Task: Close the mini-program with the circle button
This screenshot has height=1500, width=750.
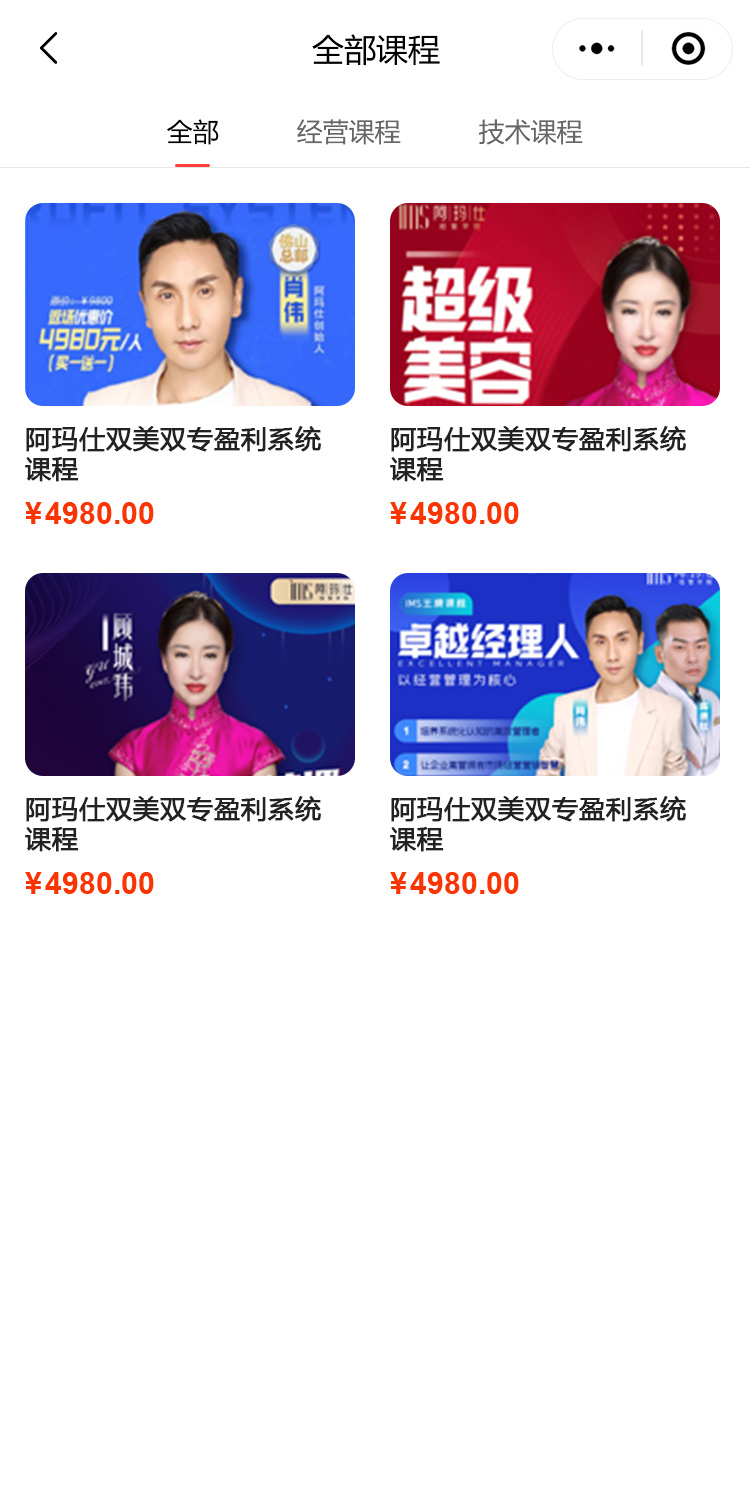Action: 688,49
